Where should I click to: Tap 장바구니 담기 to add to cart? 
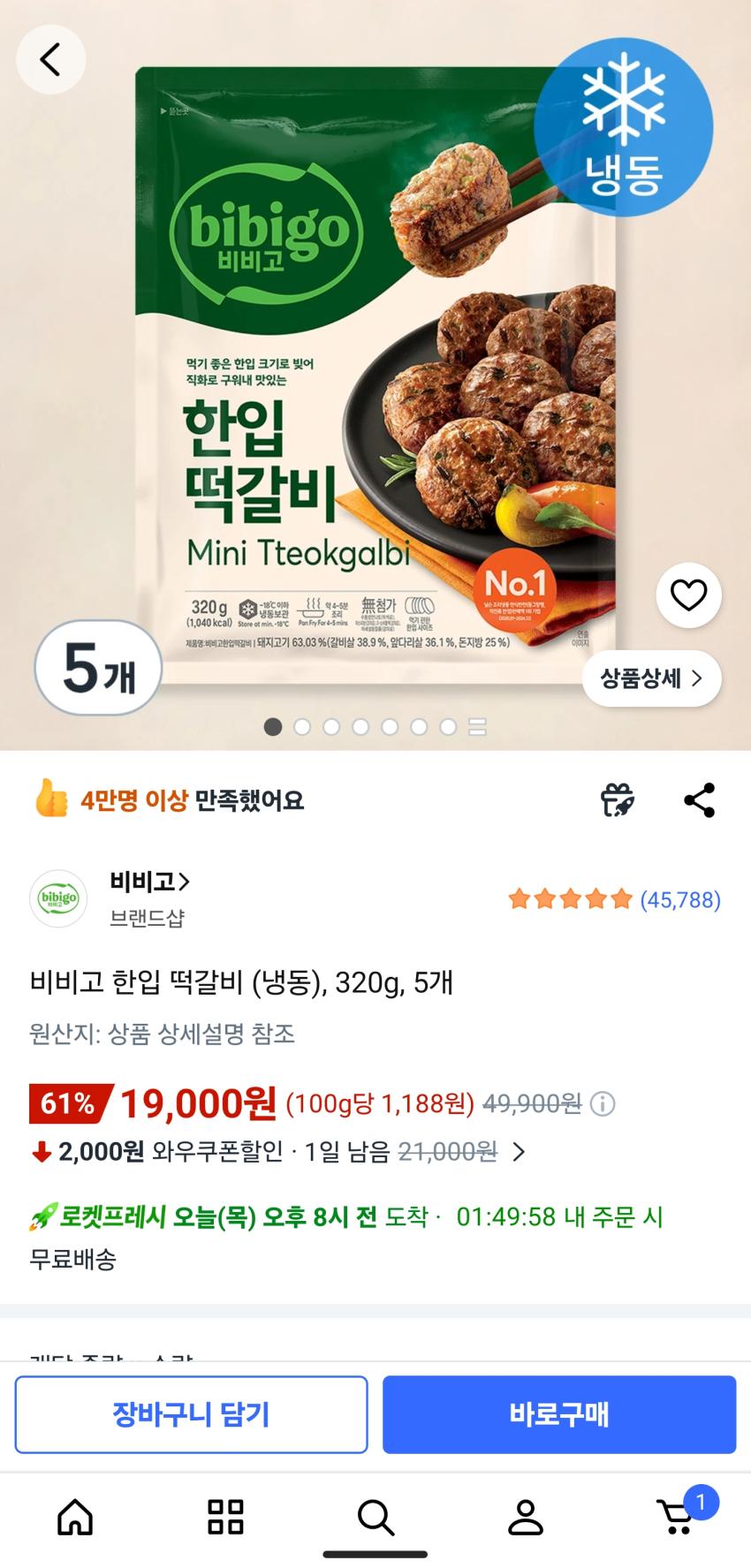(x=191, y=1414)
